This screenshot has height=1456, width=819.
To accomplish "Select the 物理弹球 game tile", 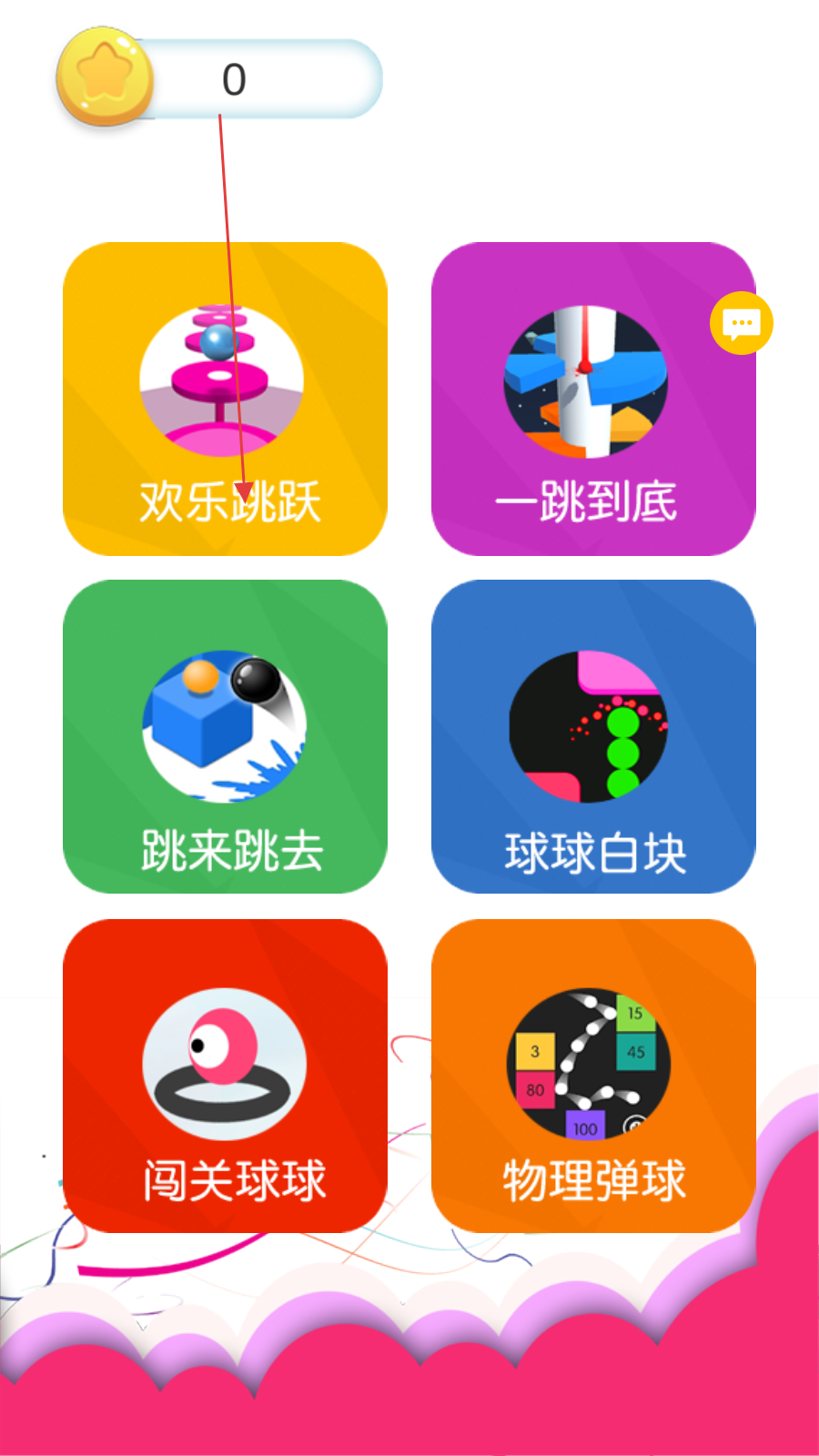I will coord(592,1076).
